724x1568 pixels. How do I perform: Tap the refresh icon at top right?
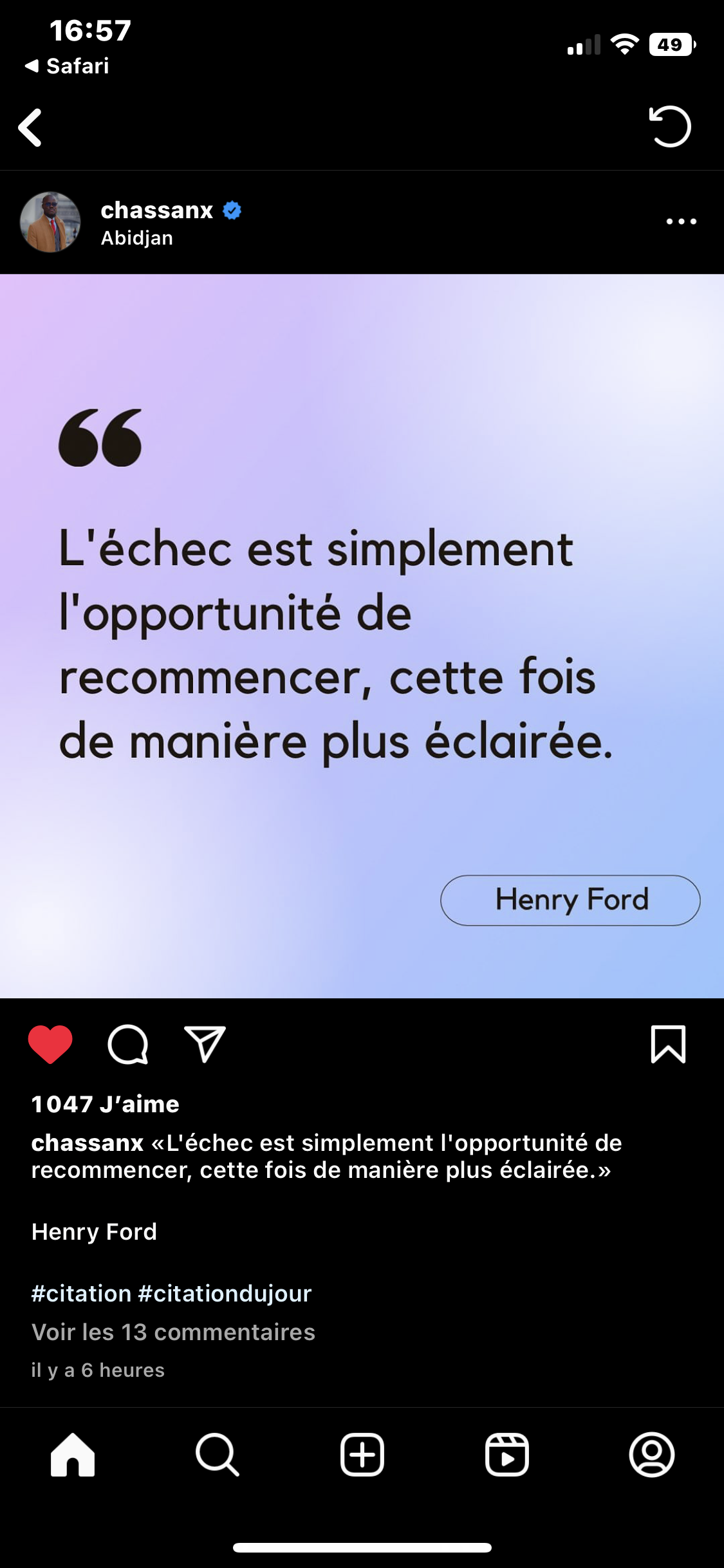(669, 126)
